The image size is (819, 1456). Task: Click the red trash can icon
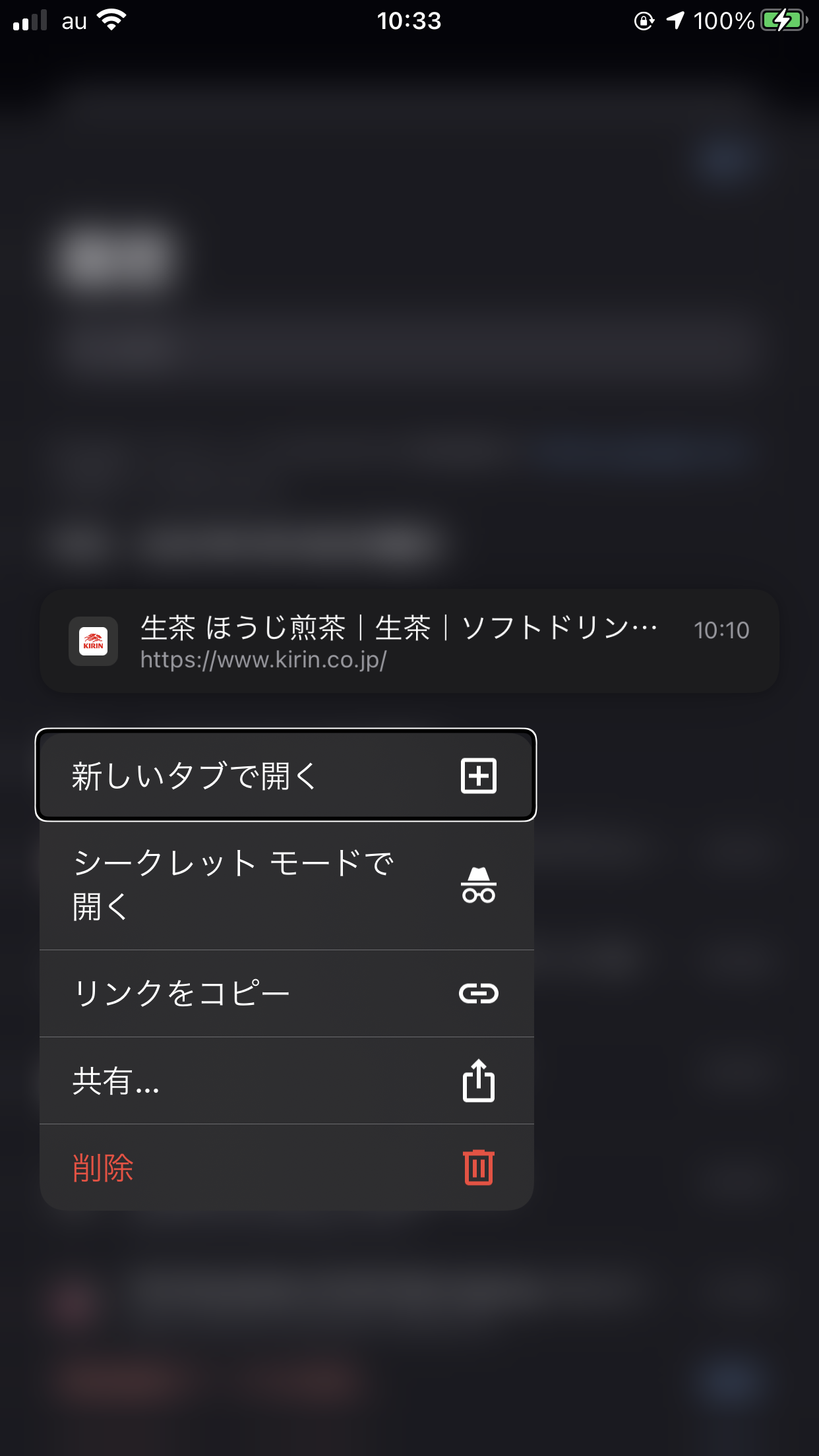(x=479, y=1168)
